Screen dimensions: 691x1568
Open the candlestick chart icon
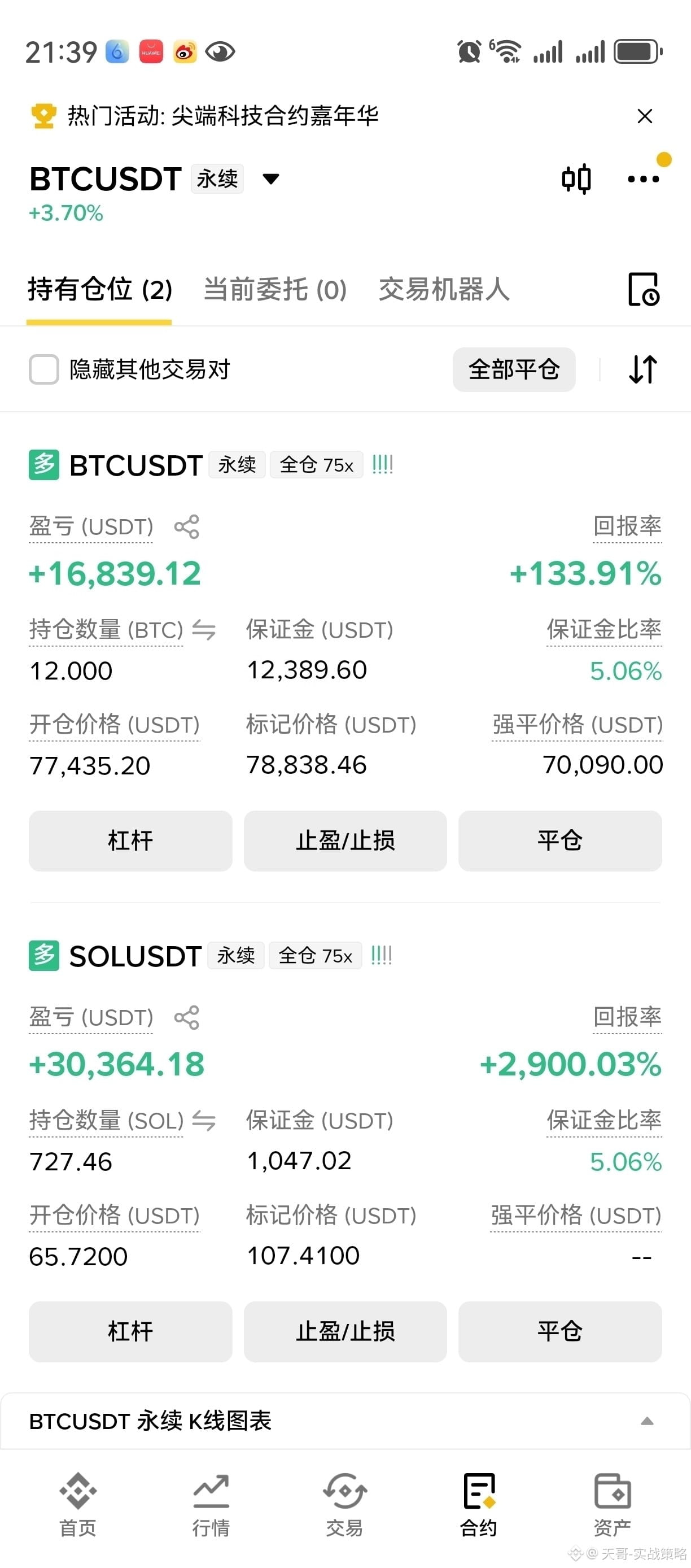575,179
